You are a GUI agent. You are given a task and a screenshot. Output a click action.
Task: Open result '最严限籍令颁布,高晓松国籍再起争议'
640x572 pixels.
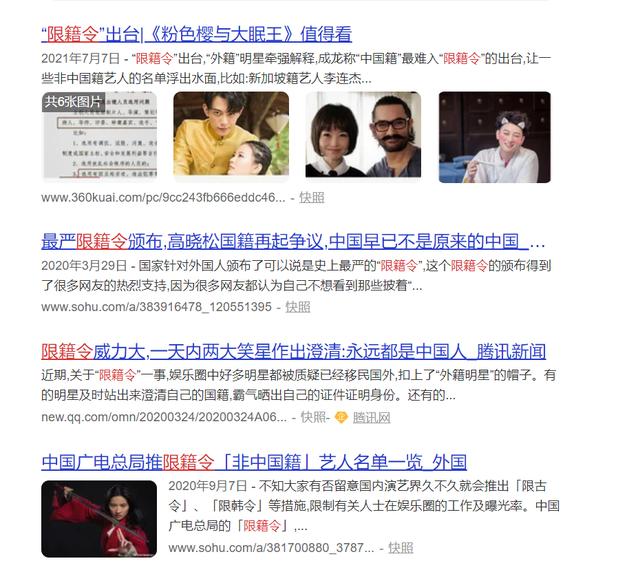click(294, 242)
